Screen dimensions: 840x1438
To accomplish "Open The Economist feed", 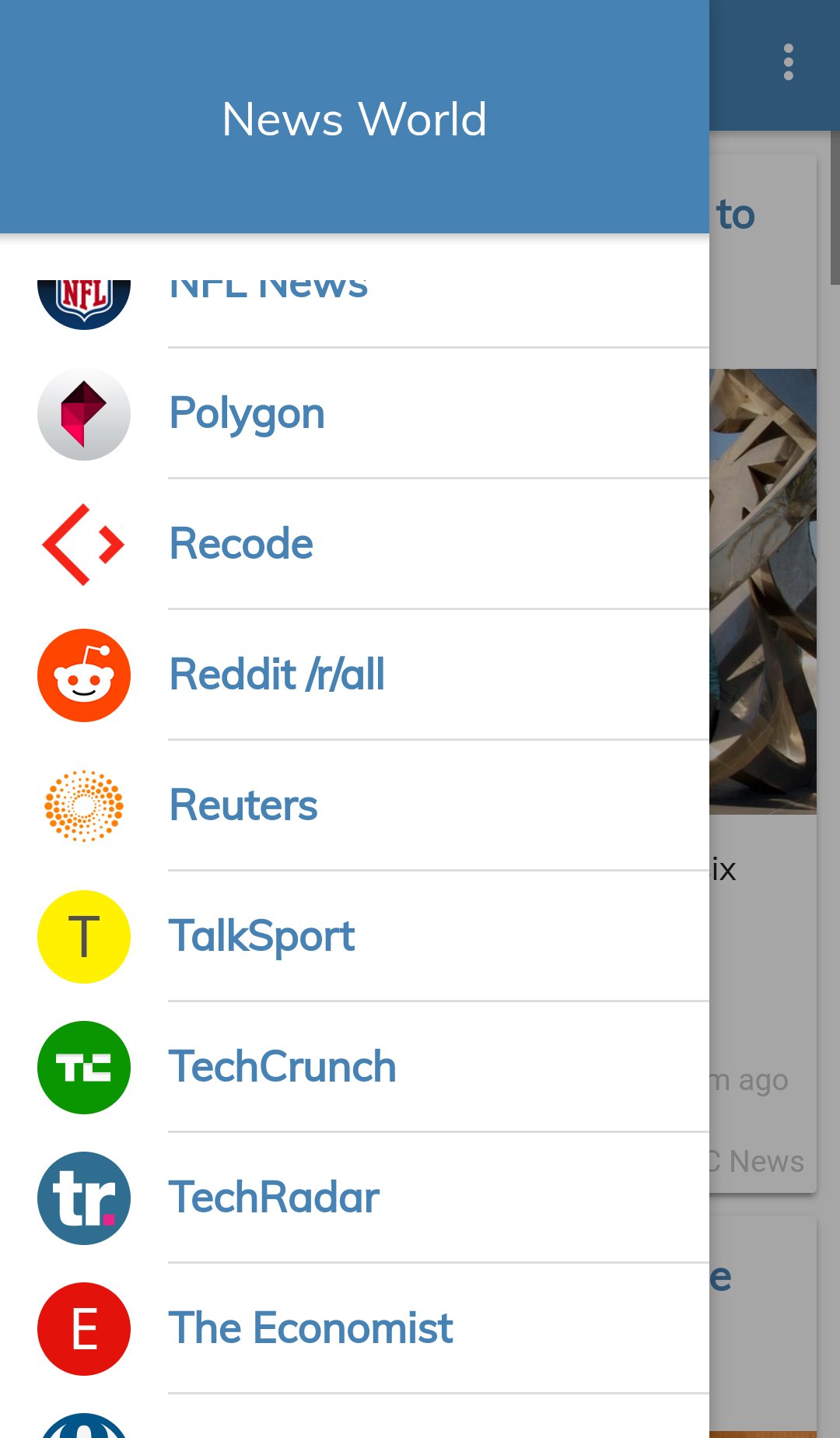I will pyautogui.click(x=355, y=1329).
